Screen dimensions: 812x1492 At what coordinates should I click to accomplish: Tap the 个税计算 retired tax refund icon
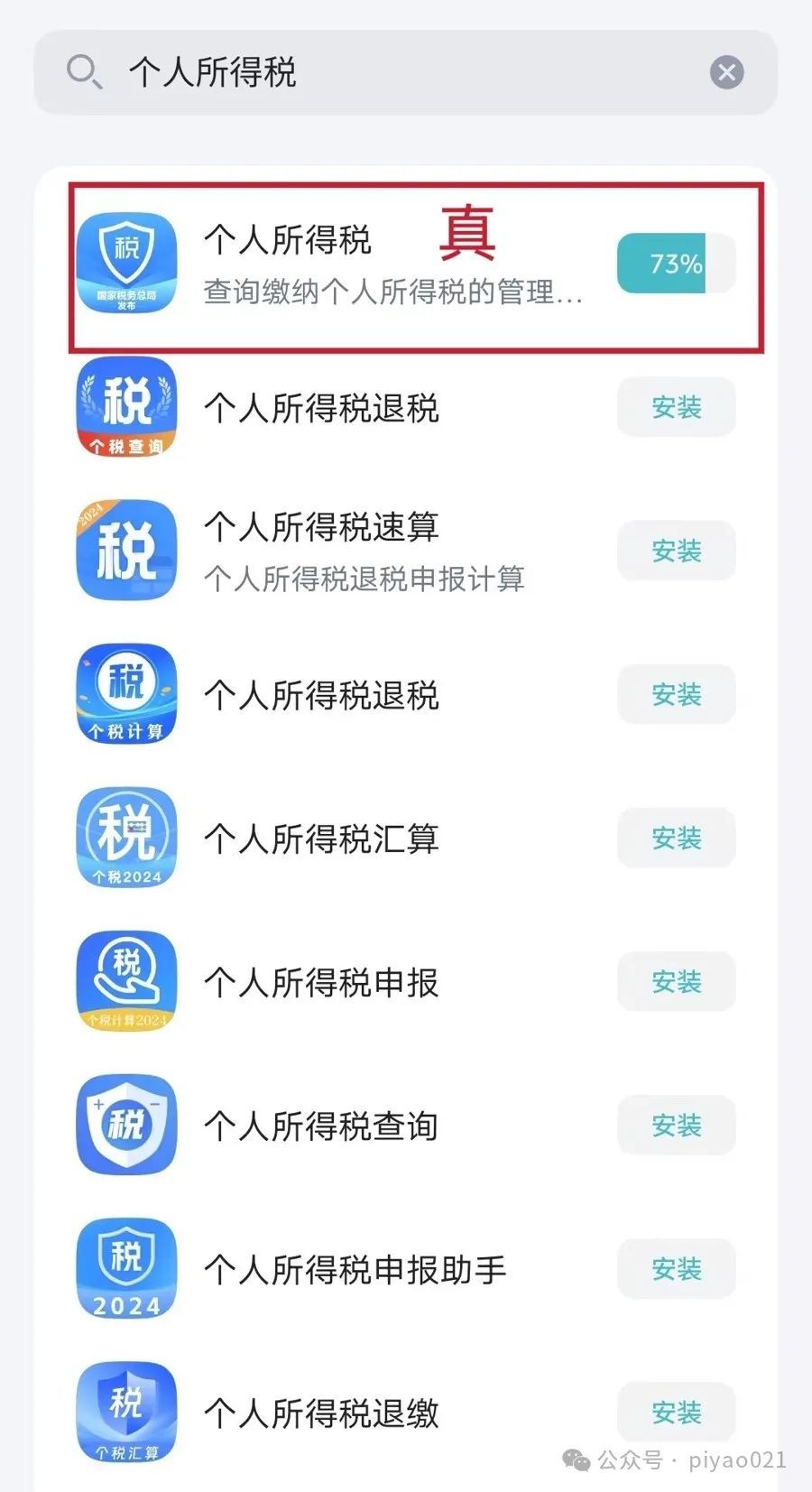(x=125, y=694)
